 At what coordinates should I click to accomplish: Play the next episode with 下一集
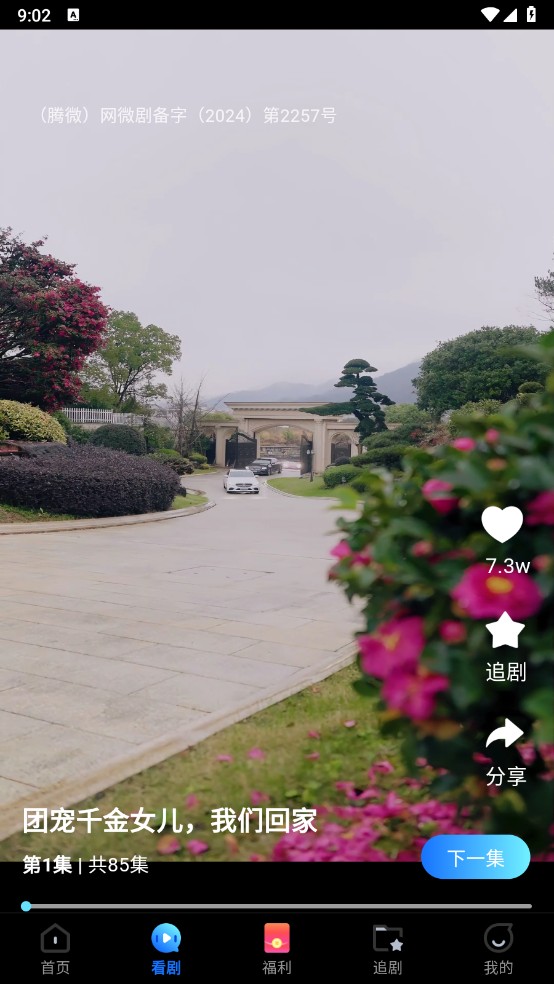point(476,857)
